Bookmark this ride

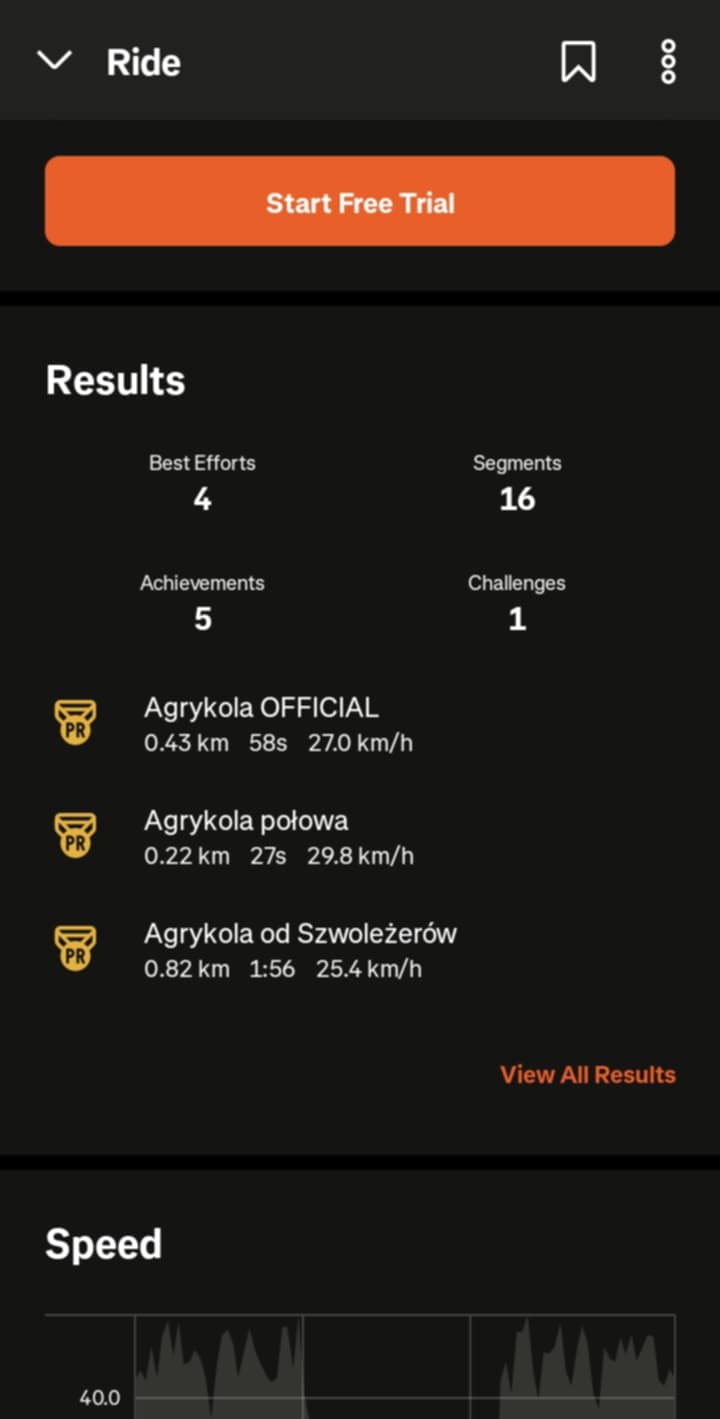(x=578, y=62)
